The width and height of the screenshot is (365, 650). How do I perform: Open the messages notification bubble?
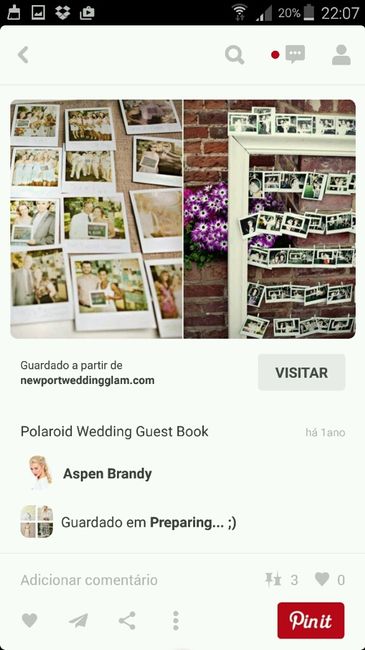(x=295, y=54)
